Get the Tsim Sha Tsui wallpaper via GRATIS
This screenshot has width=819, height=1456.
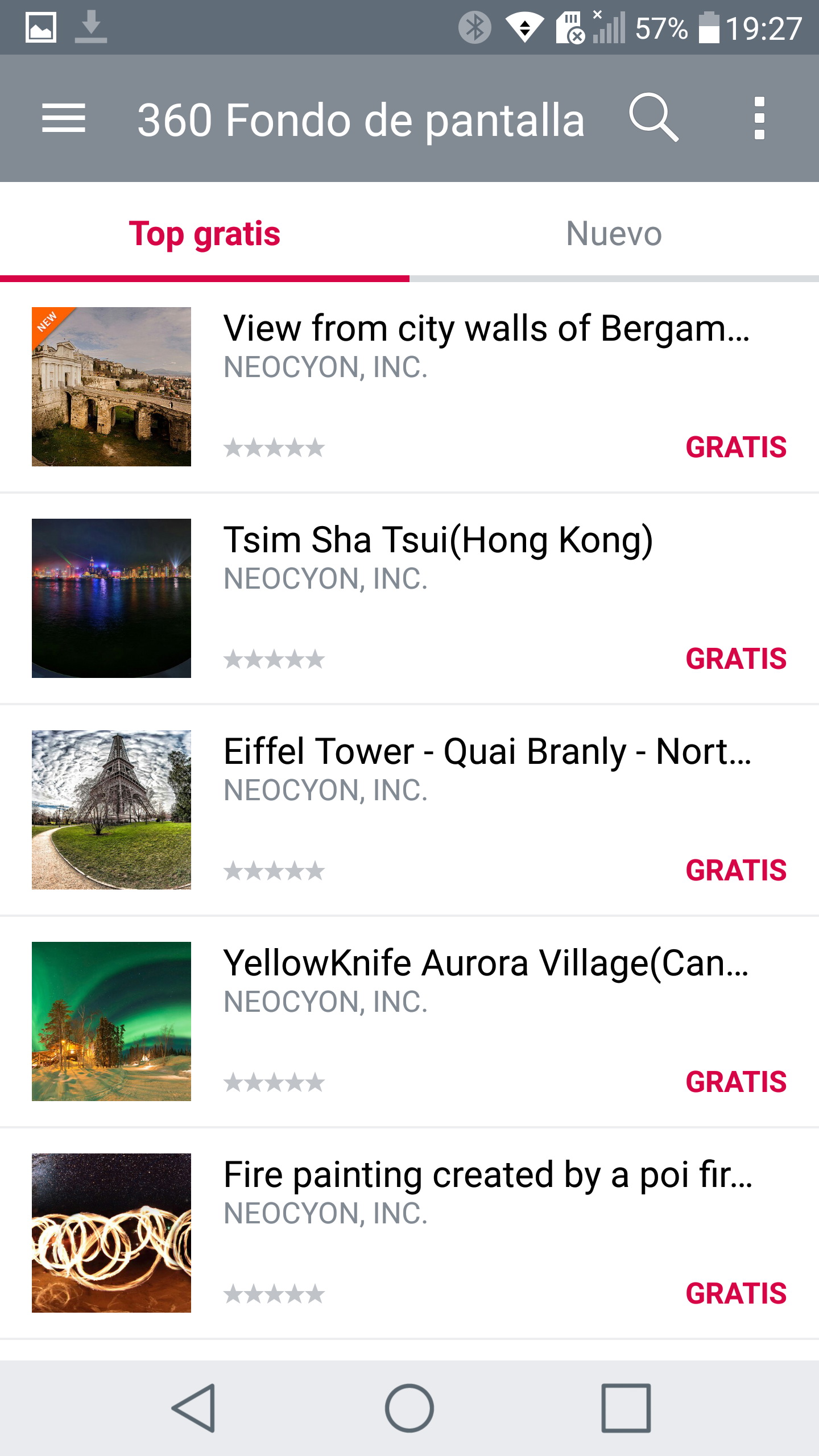tap(736, 659)
